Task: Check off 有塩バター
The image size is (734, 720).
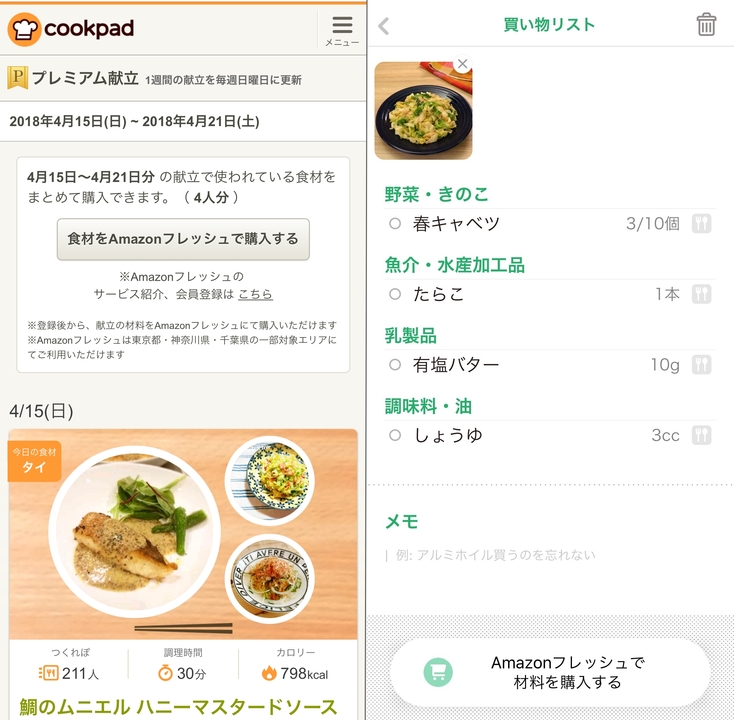Action: click(x=395, y=365)
